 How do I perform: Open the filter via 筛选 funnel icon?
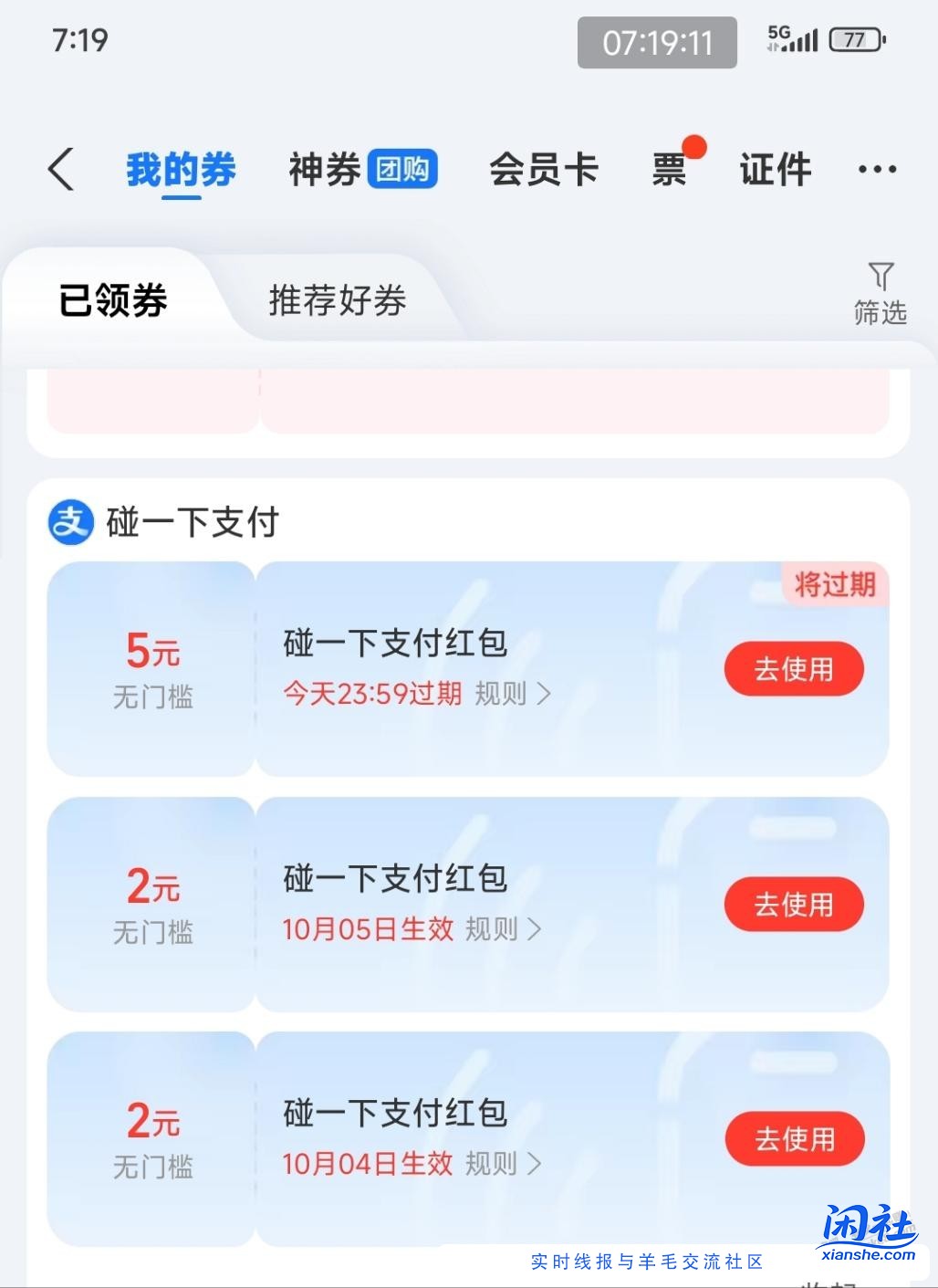[880, 294]
